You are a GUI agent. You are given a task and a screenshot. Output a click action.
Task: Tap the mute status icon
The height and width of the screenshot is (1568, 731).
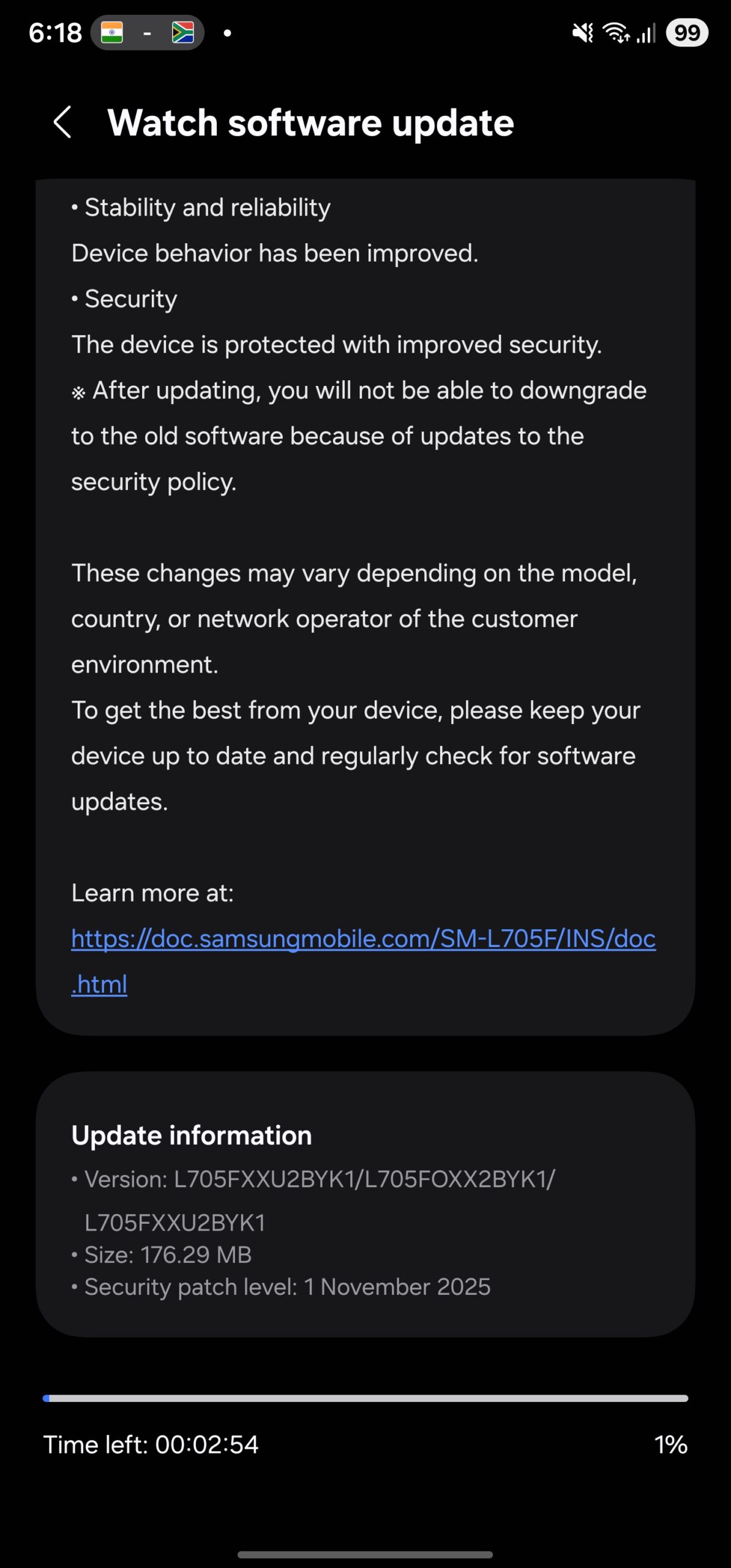pyautogui.click(x=583, y=32)
